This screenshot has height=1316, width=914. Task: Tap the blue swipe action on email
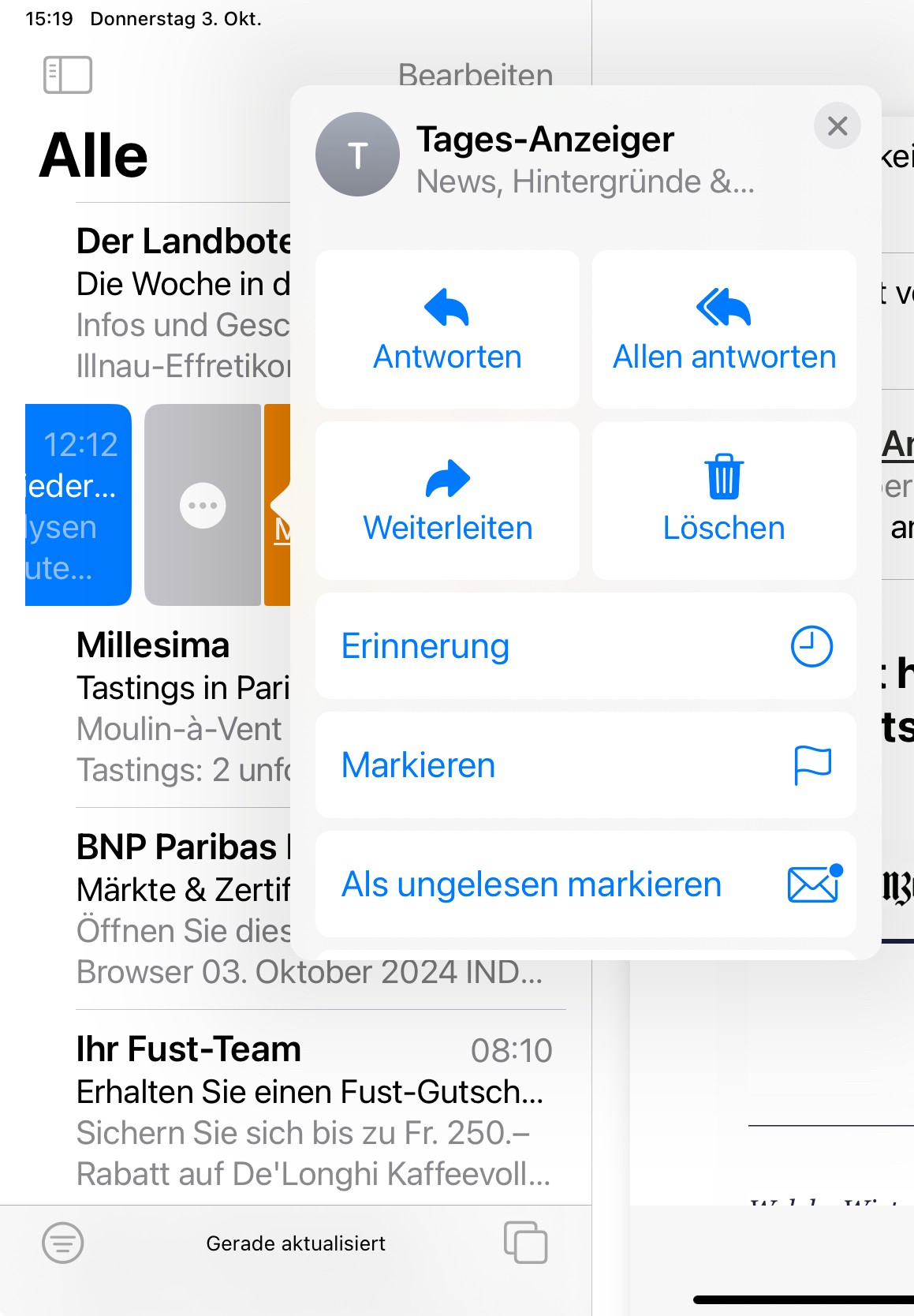pos(77,505)
